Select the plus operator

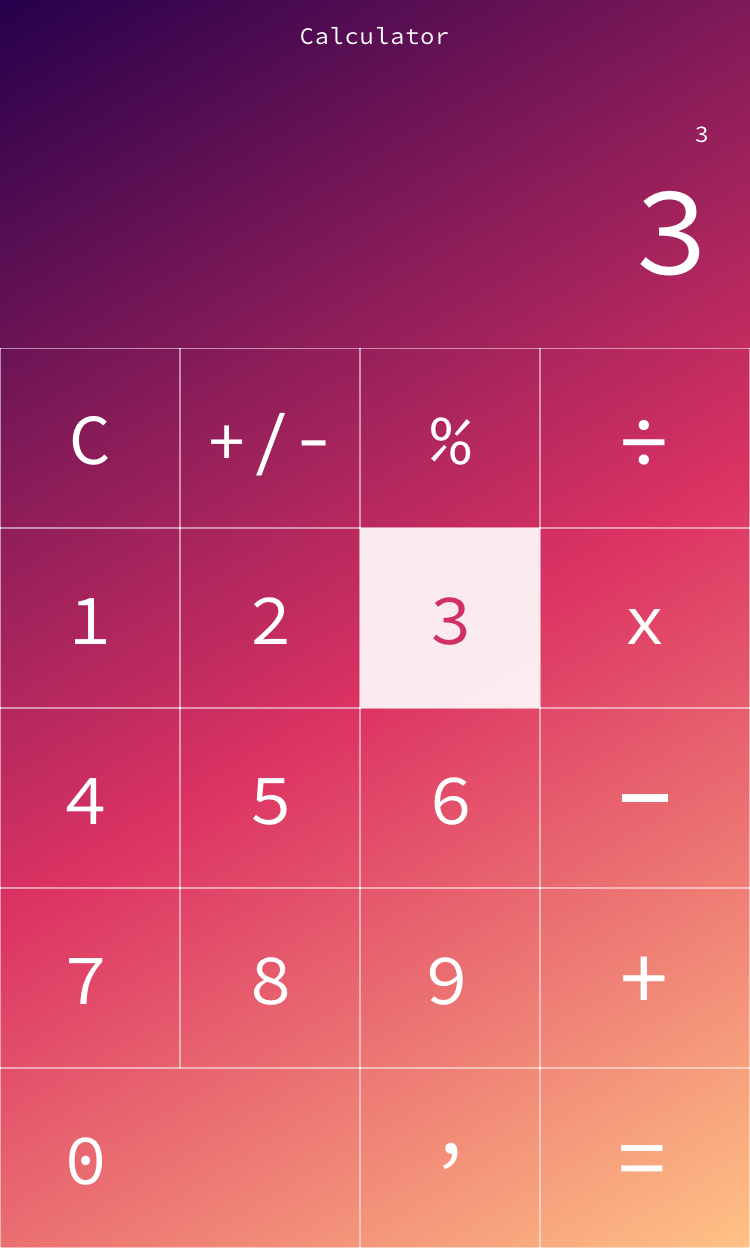tap(645, 978)
